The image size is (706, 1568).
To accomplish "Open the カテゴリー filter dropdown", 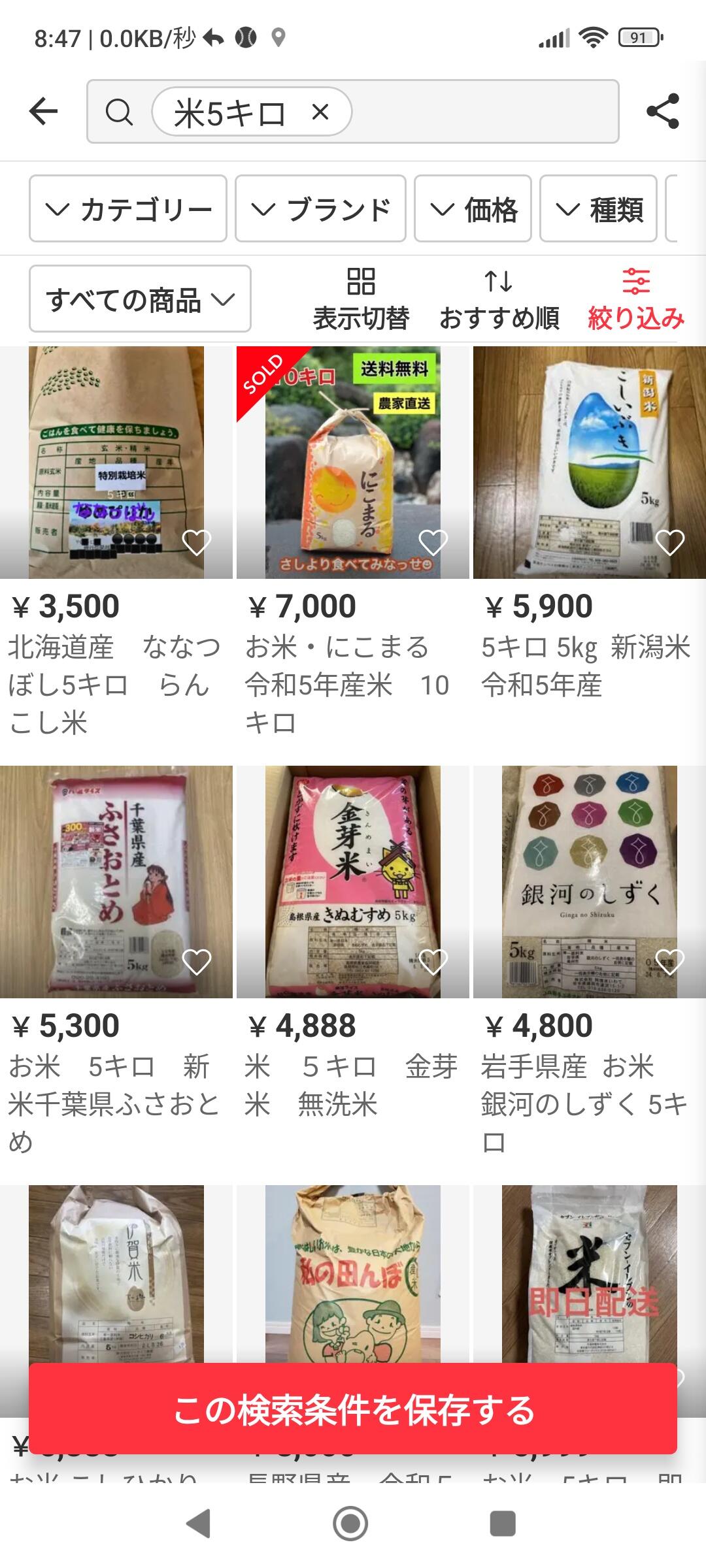I will [x=128, y=209].
